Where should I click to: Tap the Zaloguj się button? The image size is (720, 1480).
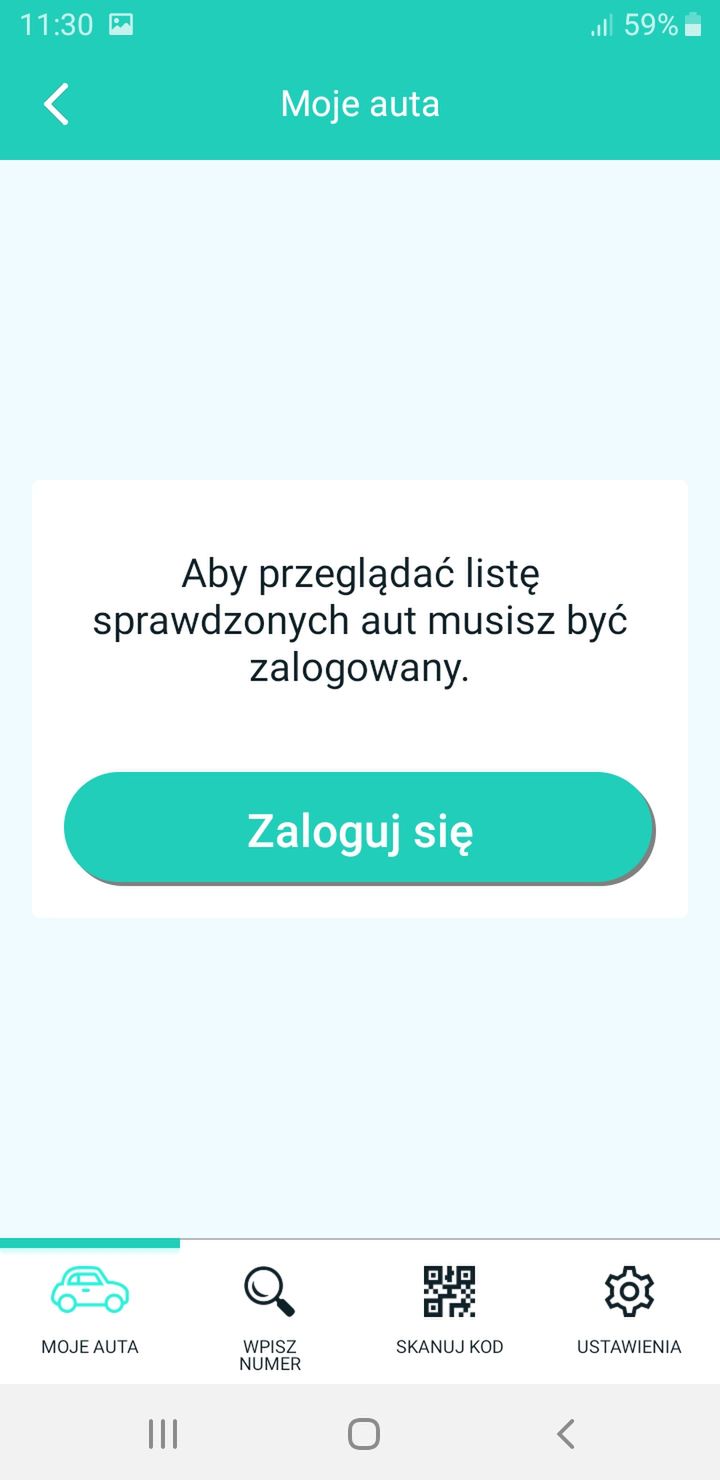(x=359, y=828)
